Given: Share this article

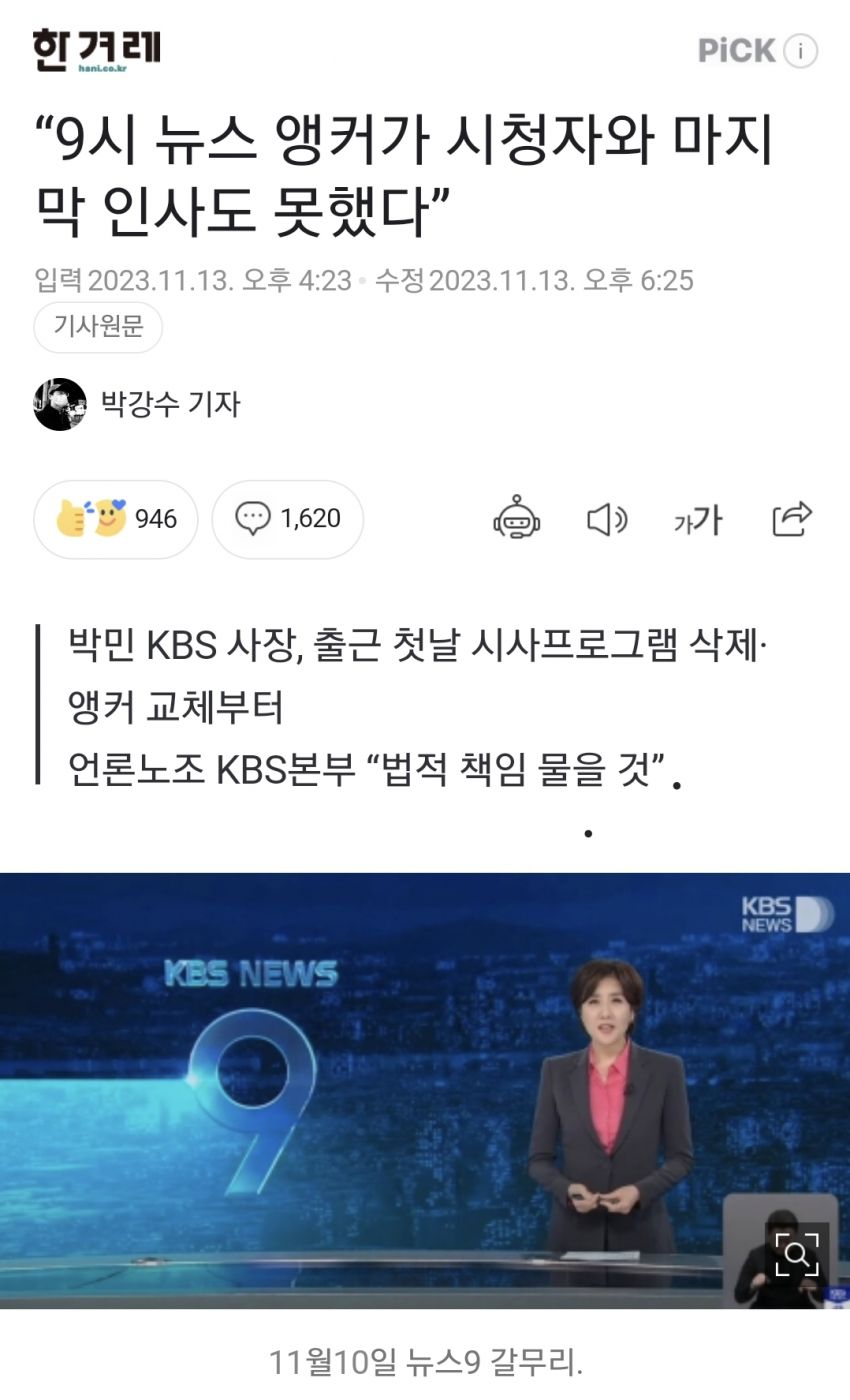Looking at the screenshot, I should click(792, 519).
